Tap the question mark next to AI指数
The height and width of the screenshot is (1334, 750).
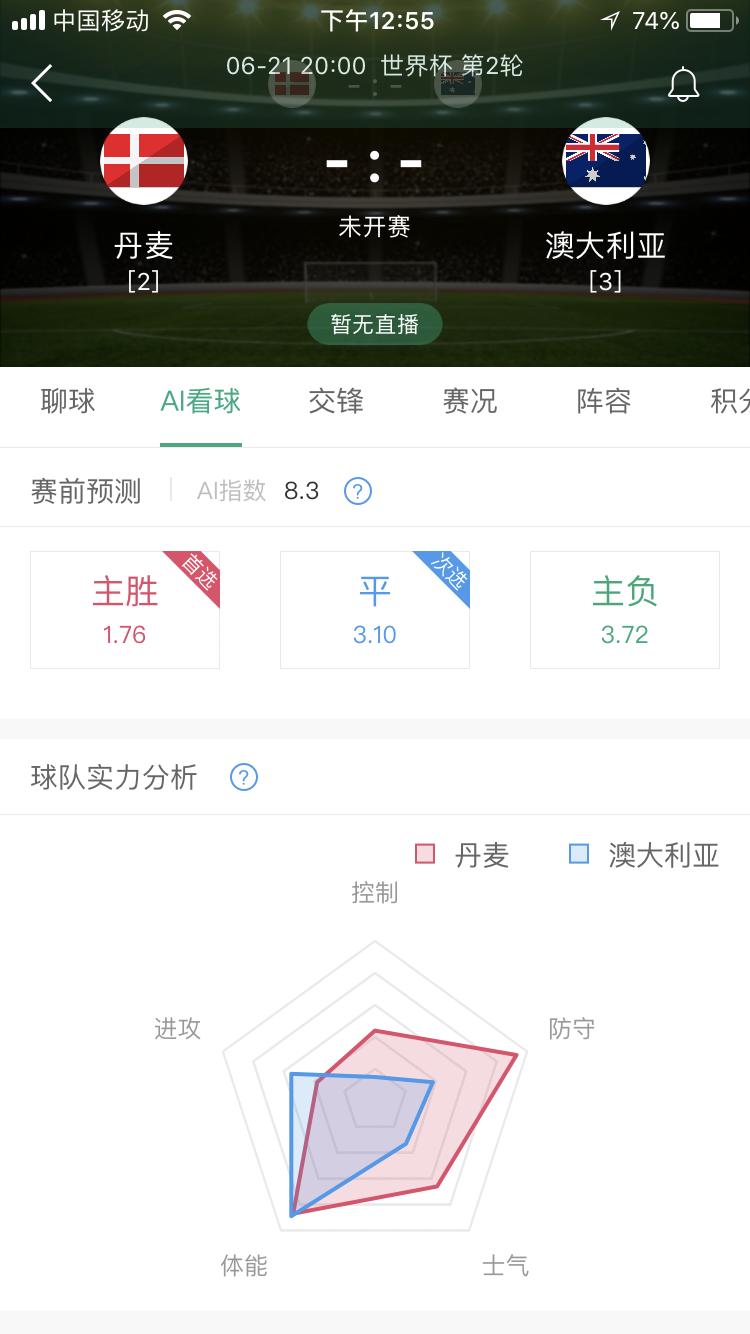(357, 491)
